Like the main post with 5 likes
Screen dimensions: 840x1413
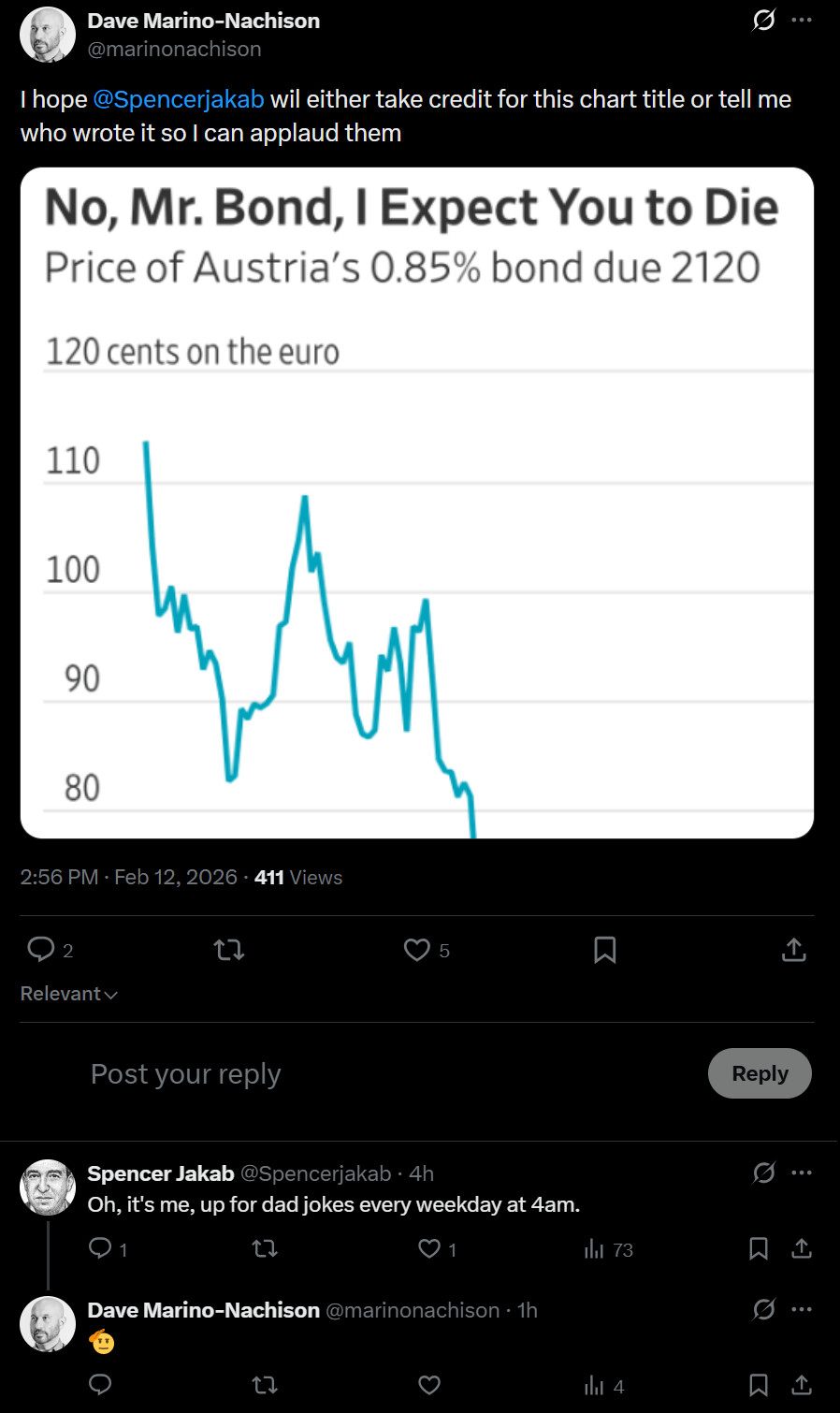point(417,950)
